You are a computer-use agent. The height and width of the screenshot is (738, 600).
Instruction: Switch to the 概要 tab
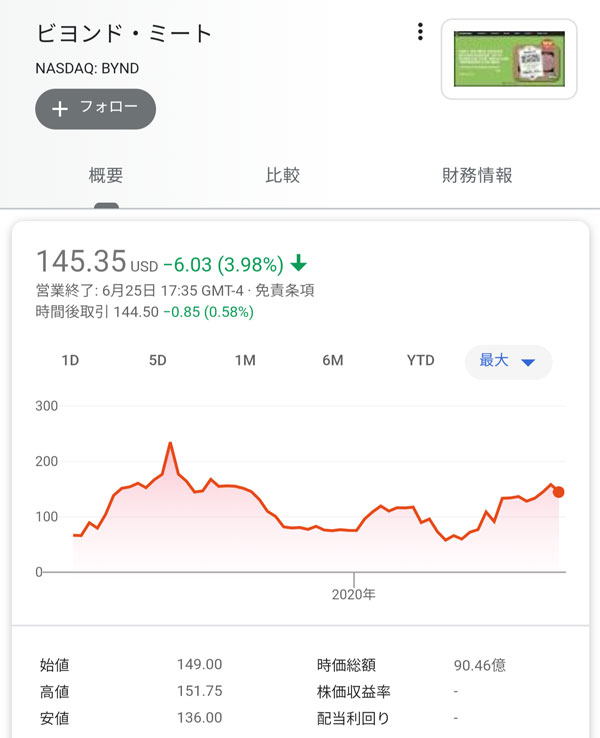click(x=106, y=176)
